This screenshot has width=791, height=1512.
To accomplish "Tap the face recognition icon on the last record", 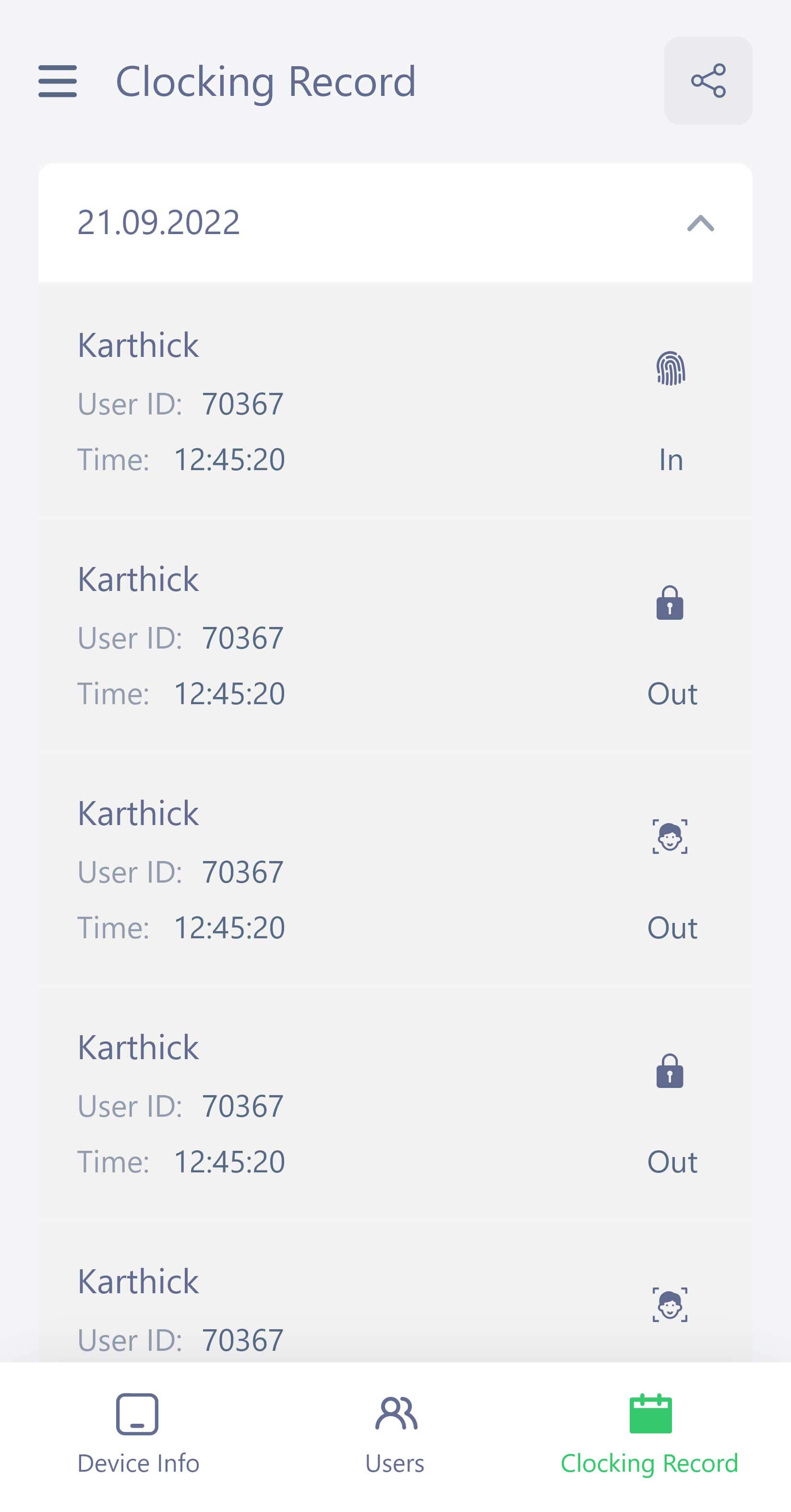I will tap(670, 1304).
